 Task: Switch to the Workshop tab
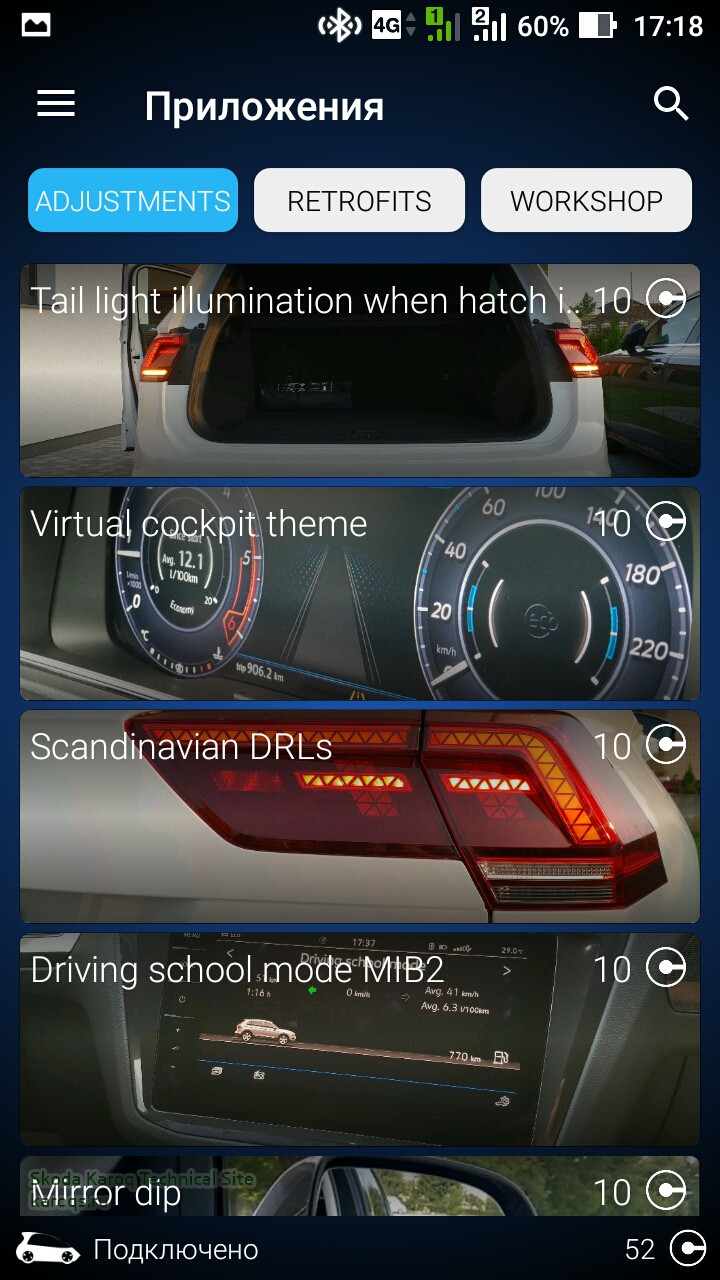tap(586, 201)
